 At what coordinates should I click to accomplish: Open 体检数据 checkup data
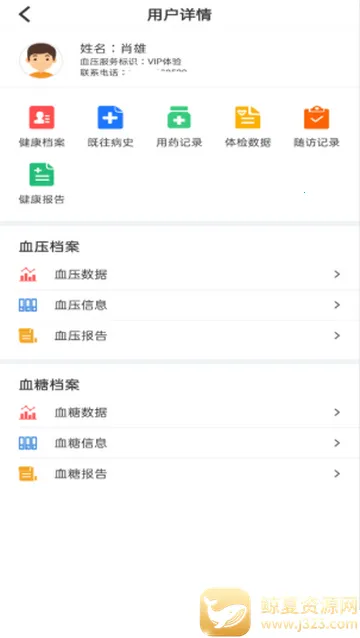click(x=248, y=127)
